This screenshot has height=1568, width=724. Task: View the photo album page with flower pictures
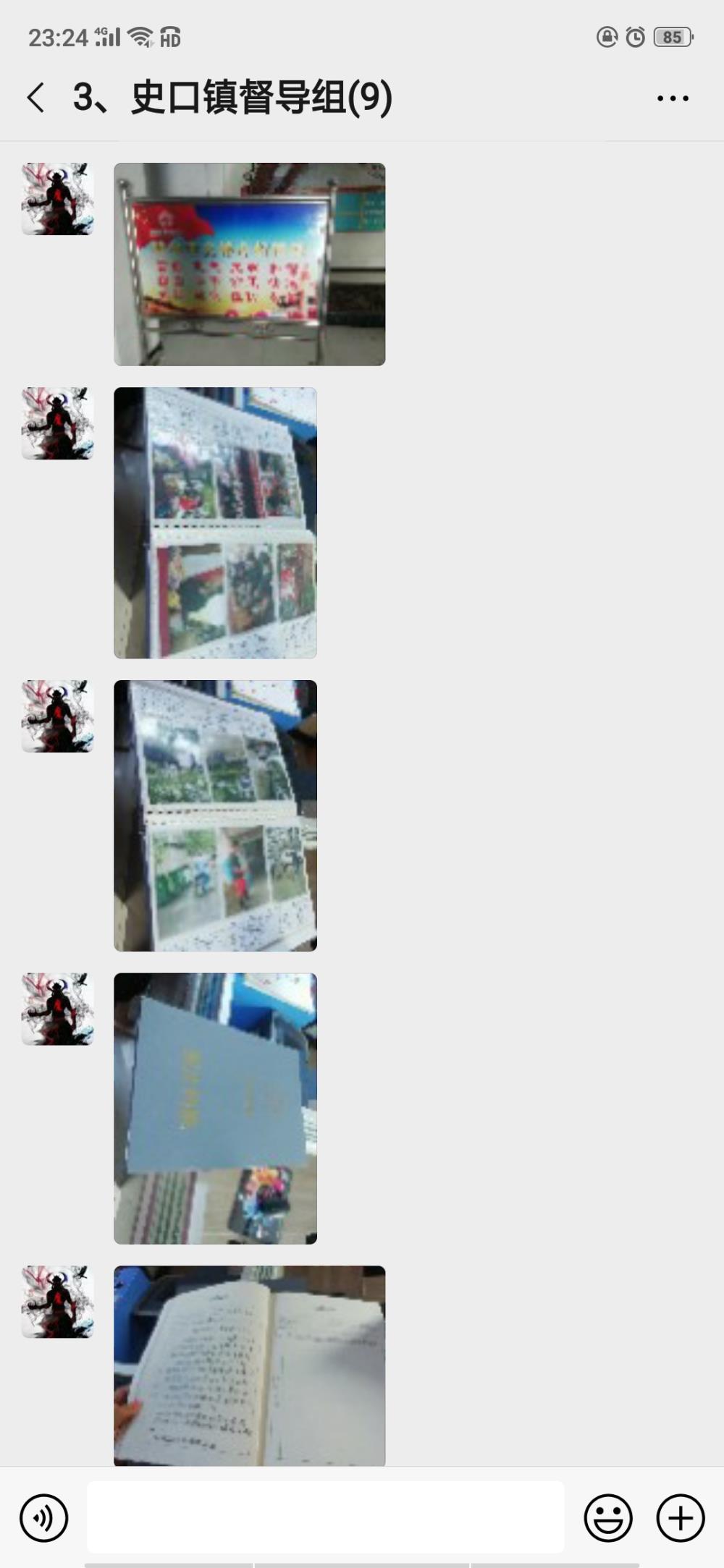[x=215, y=522]
